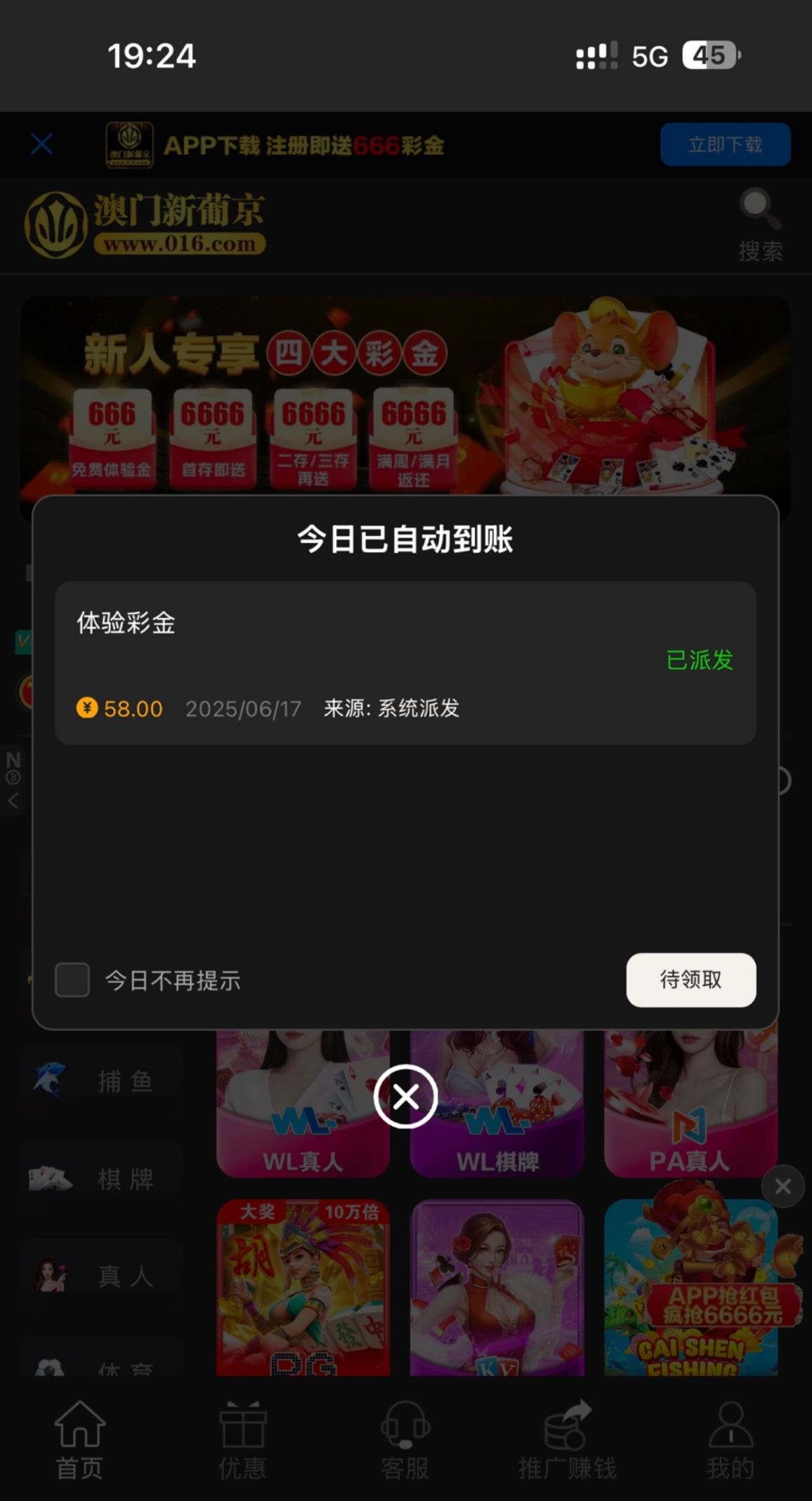
Task: Go to the 我的 tab
Action: click(x=729, y=1440)
